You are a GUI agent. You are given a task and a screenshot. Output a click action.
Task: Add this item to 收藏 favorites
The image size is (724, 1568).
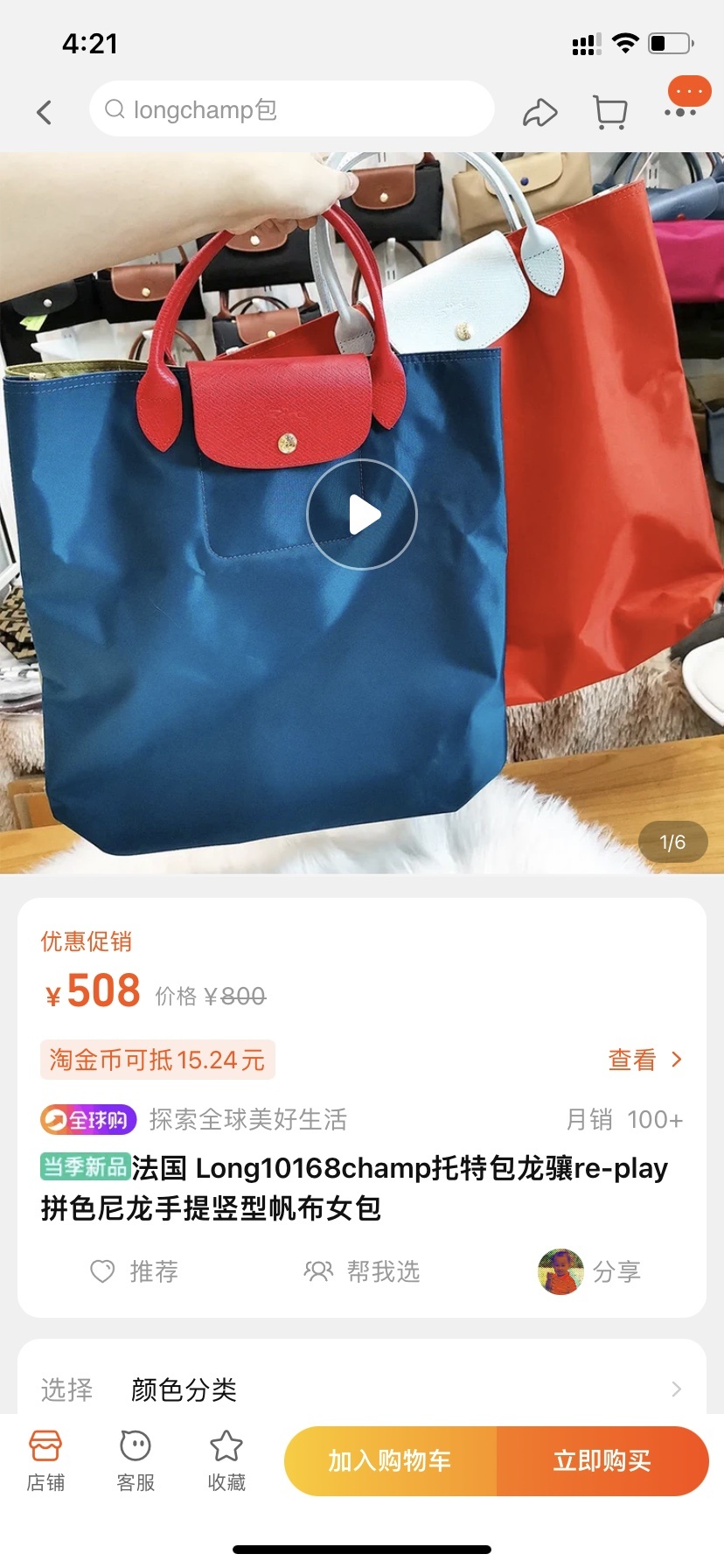click(x=226, y=1459)
